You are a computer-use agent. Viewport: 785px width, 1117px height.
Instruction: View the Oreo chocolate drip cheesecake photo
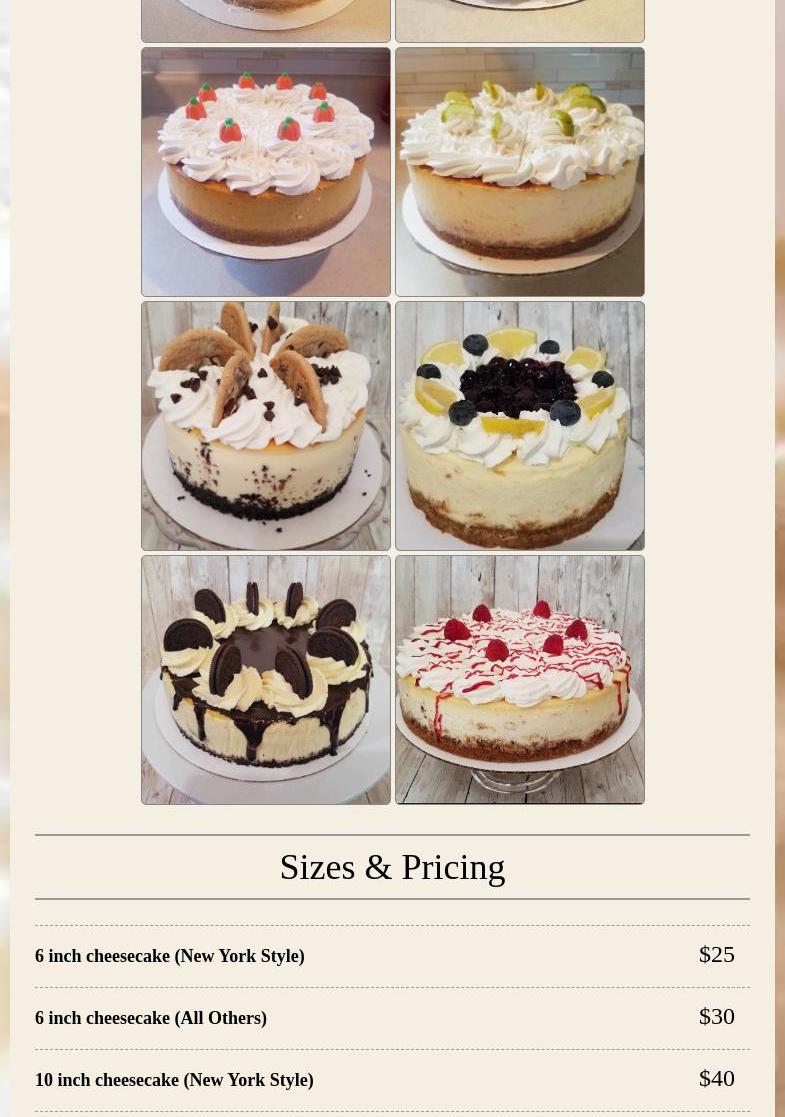click(266, 680)
